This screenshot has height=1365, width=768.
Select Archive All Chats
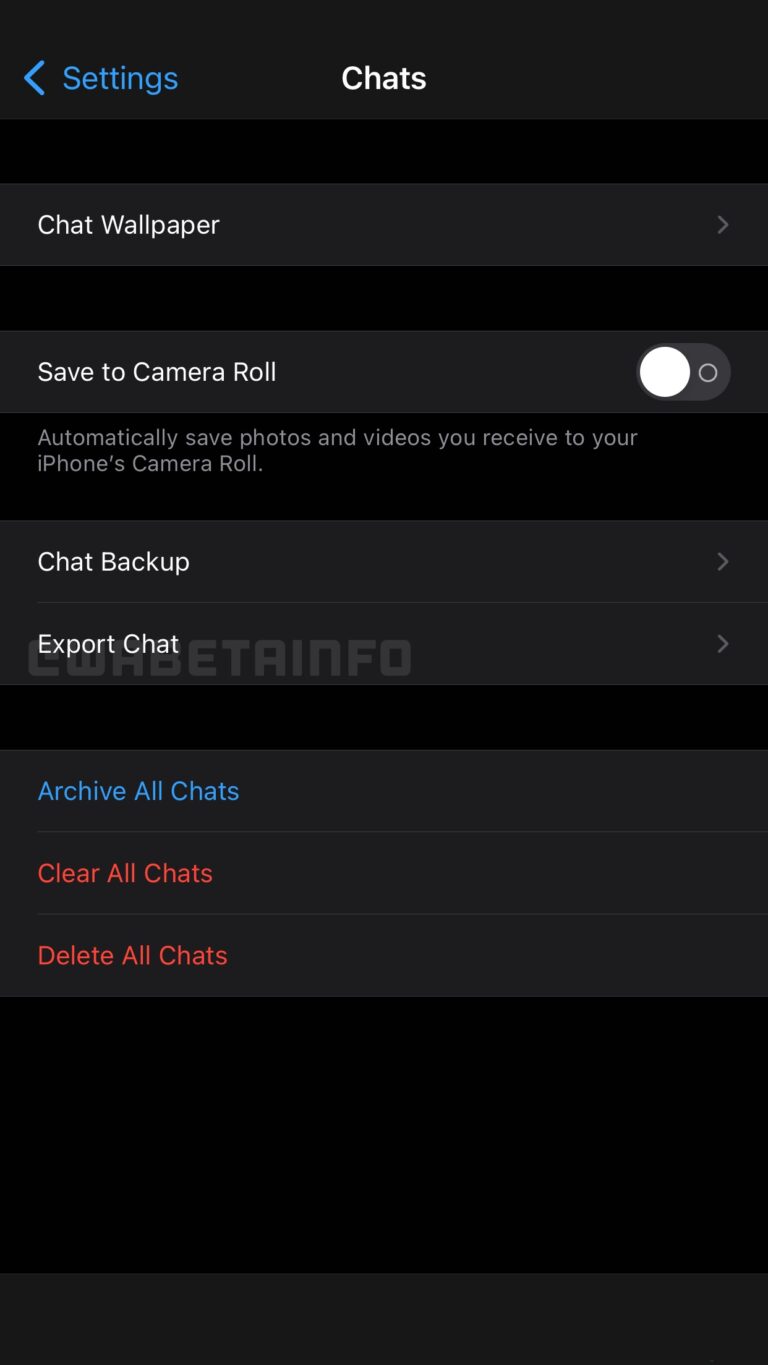click(139, 791)
